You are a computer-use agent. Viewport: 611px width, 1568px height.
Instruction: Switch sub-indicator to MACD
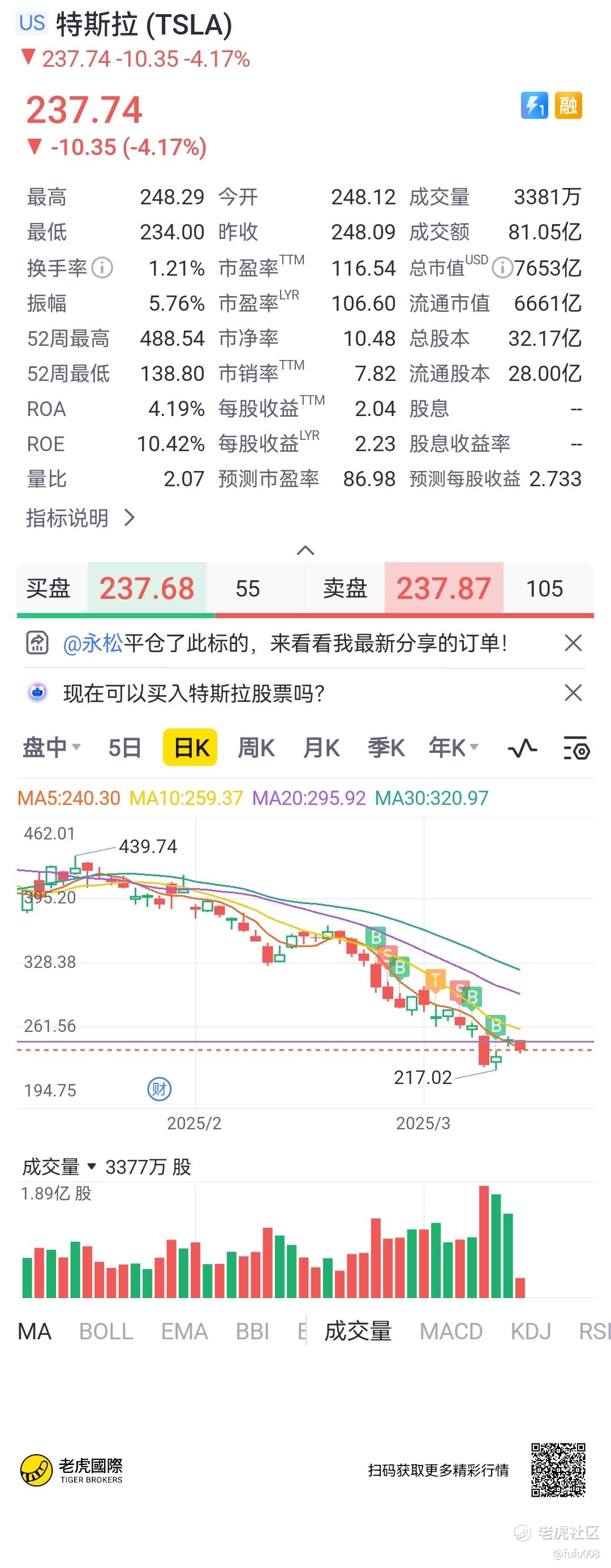[x=451, y=1331]
